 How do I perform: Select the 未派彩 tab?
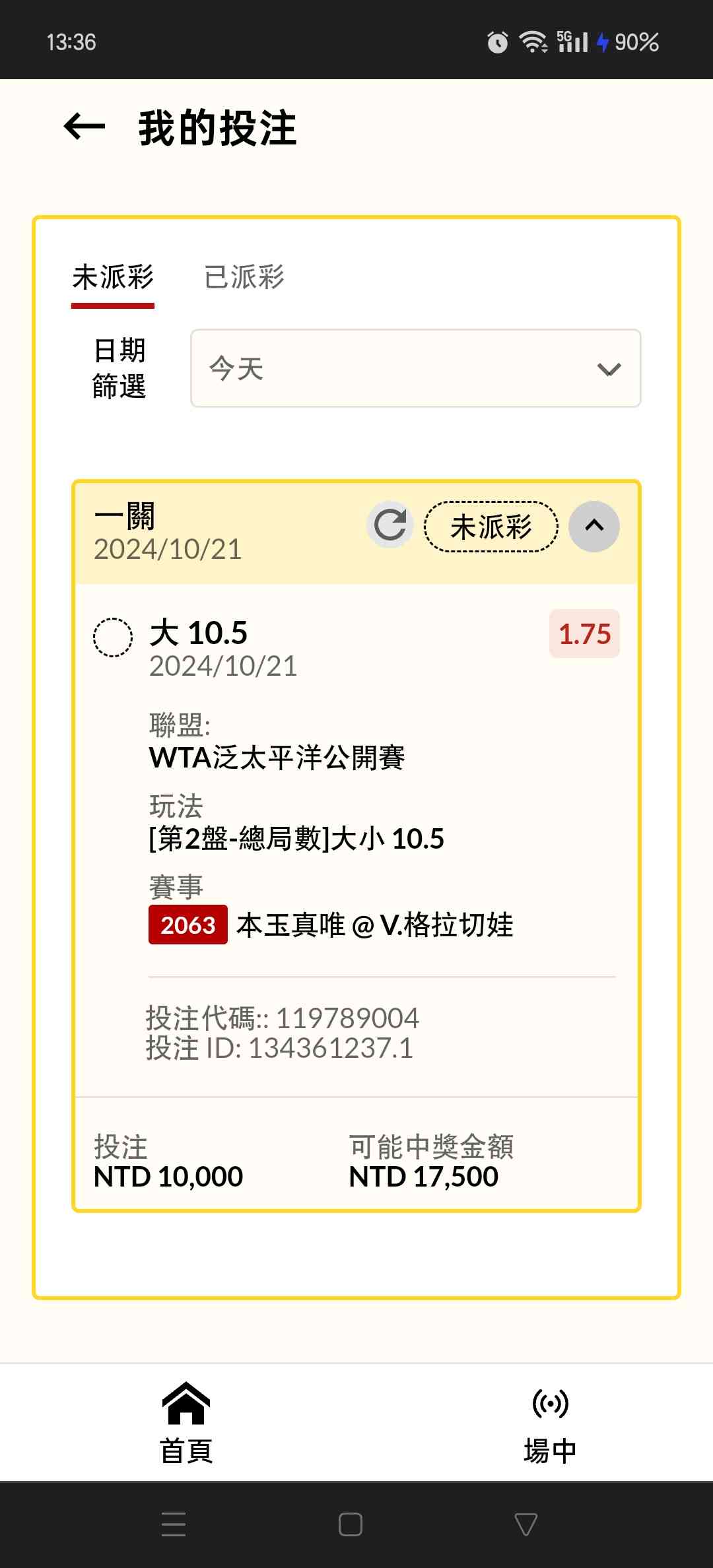coord(113,277)
